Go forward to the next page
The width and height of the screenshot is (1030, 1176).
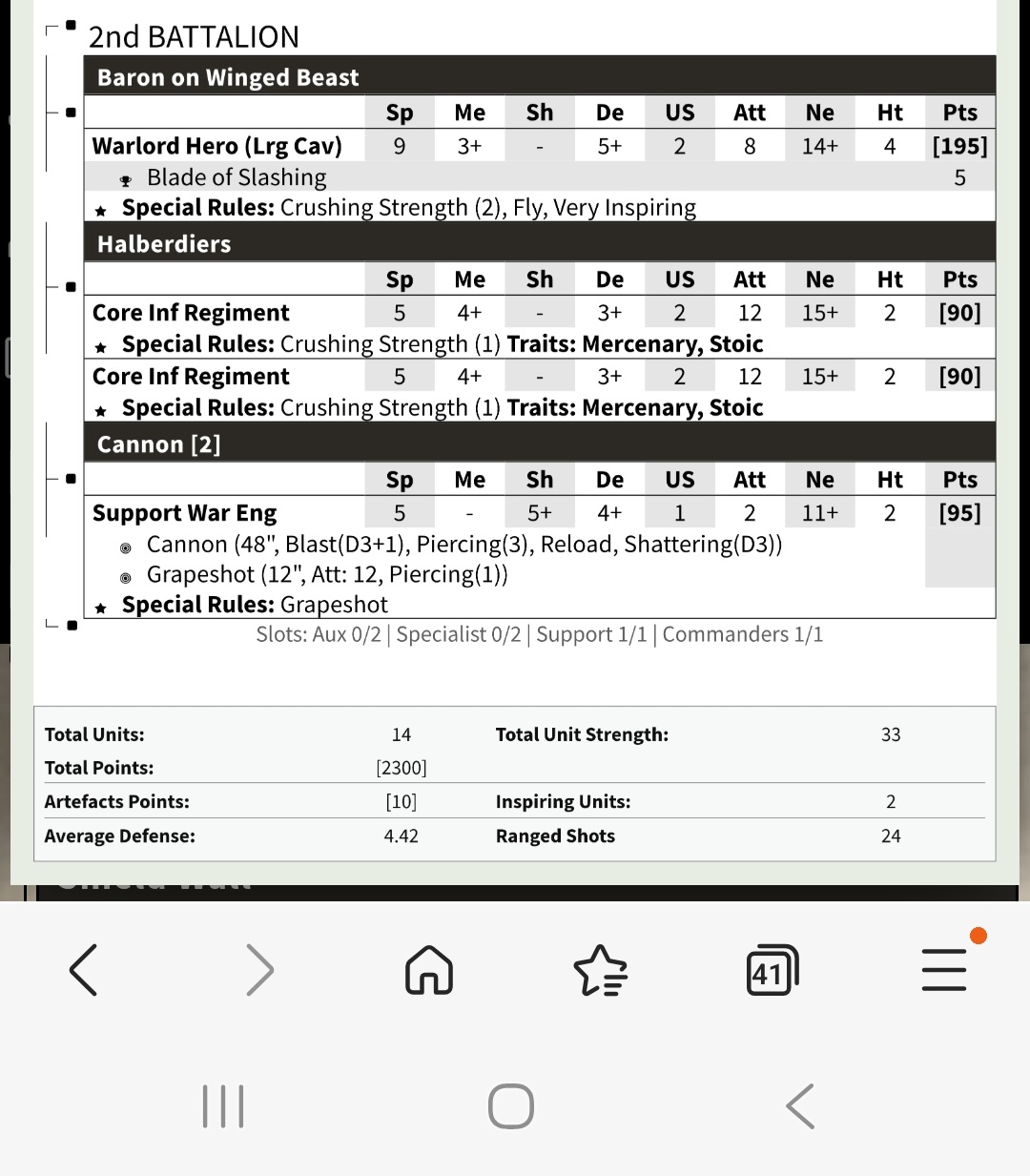point(259,970)
